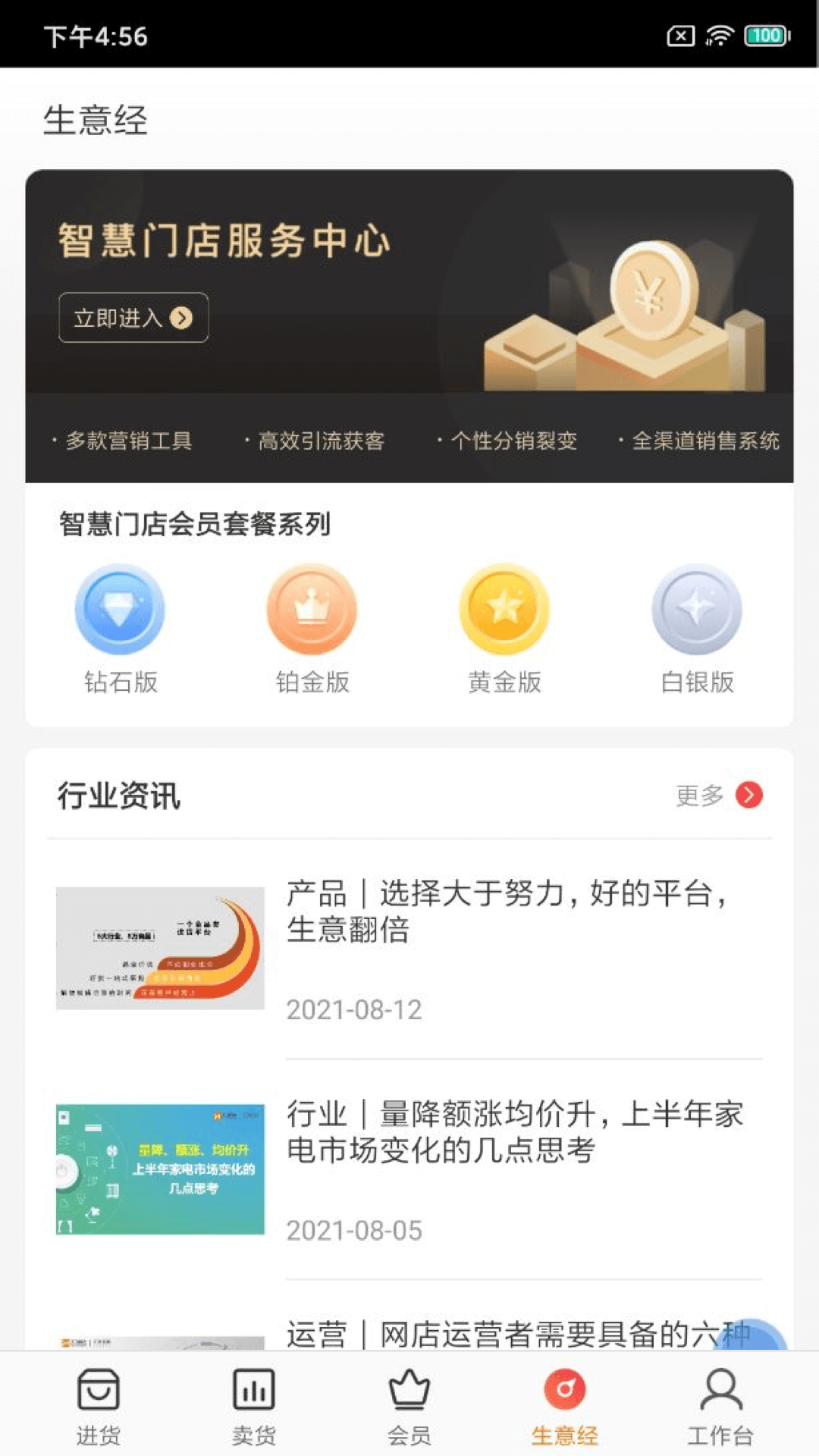
Task: Tap the 黄金版 gold star medal icon
Action: (504, 610)
